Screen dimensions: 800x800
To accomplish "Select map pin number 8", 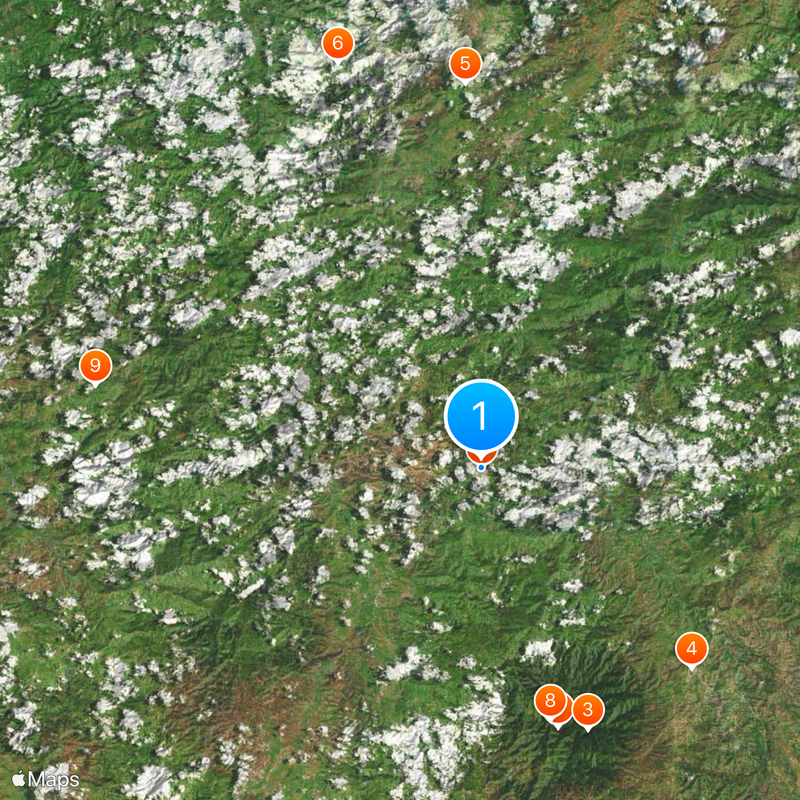I will click(549, 700).
